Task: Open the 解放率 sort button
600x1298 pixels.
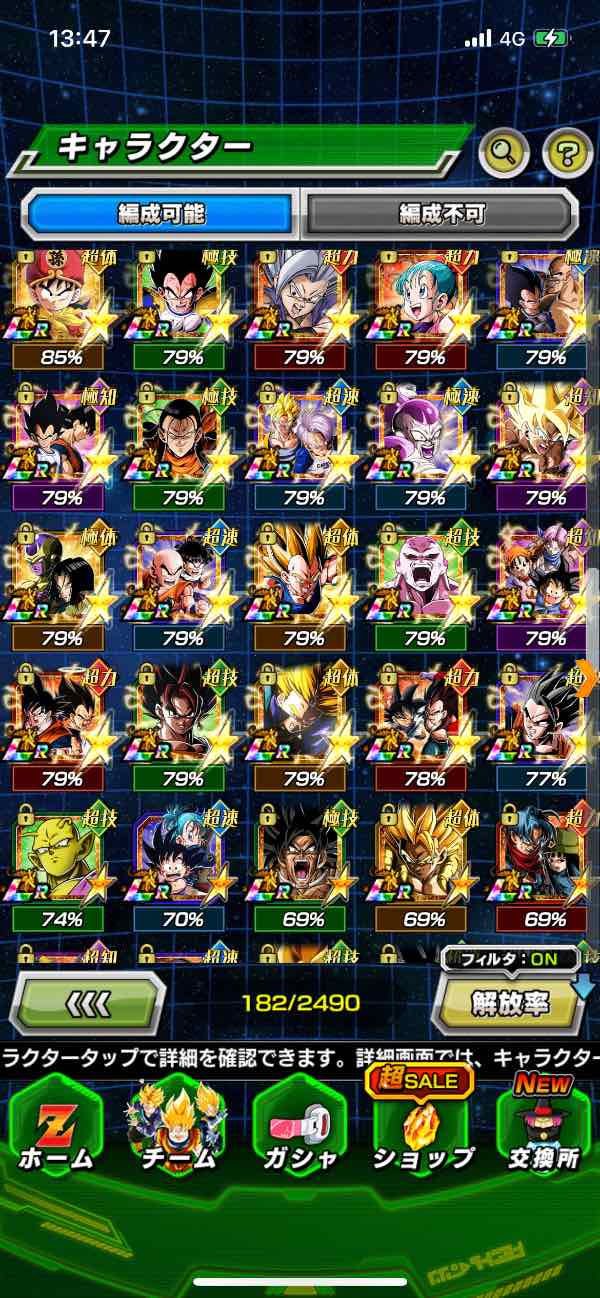Action: click(510, 1004)
